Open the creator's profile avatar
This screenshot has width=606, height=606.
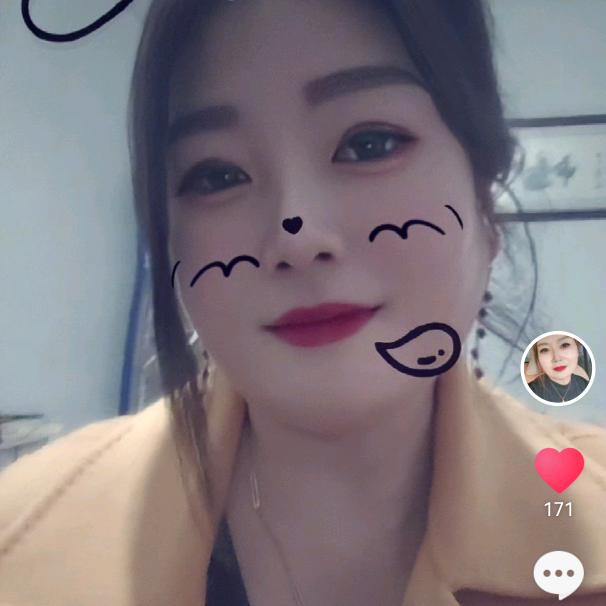coord(558,368)
